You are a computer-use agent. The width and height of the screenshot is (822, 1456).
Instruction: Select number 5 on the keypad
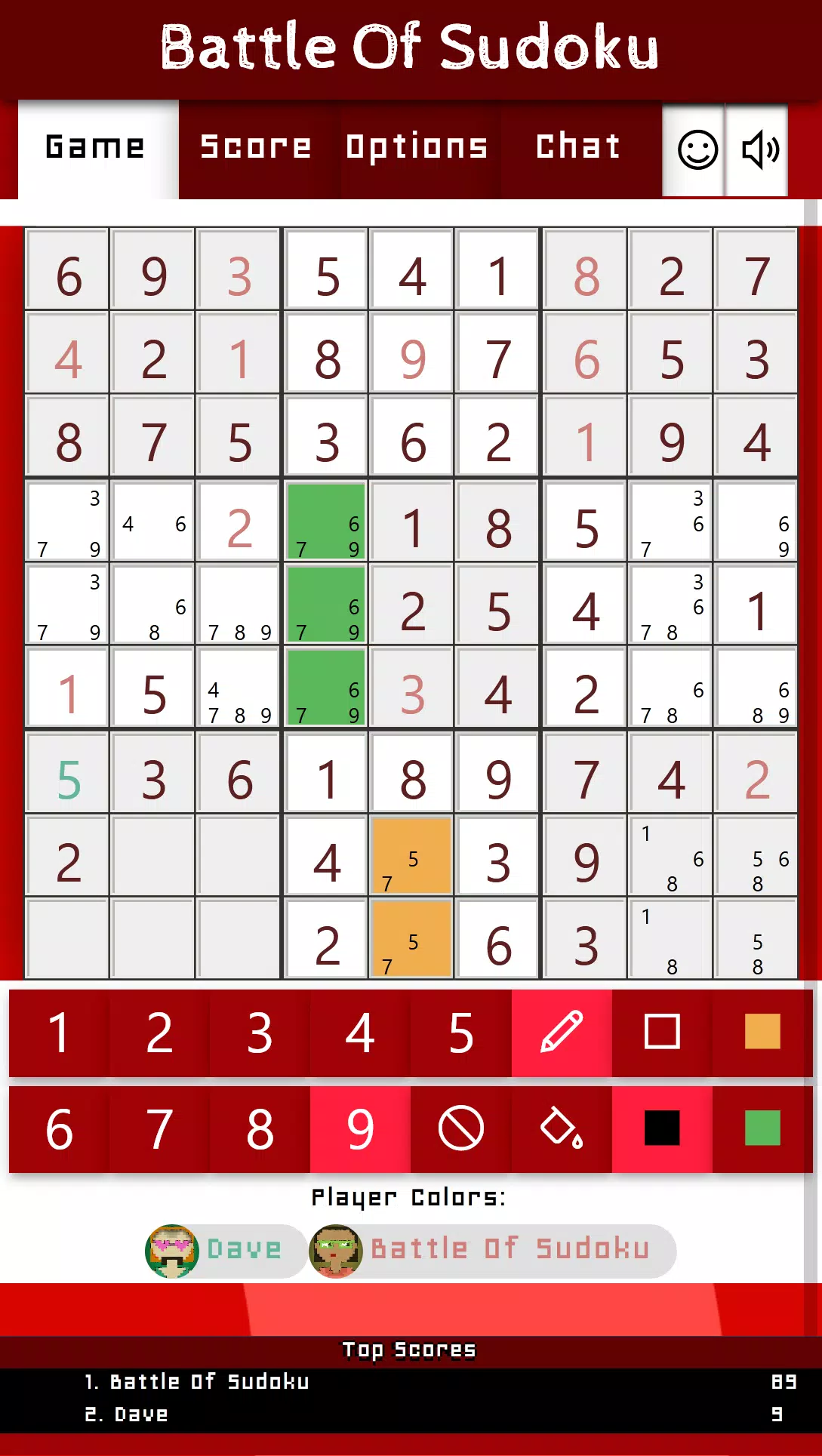tap(460, 1033)
